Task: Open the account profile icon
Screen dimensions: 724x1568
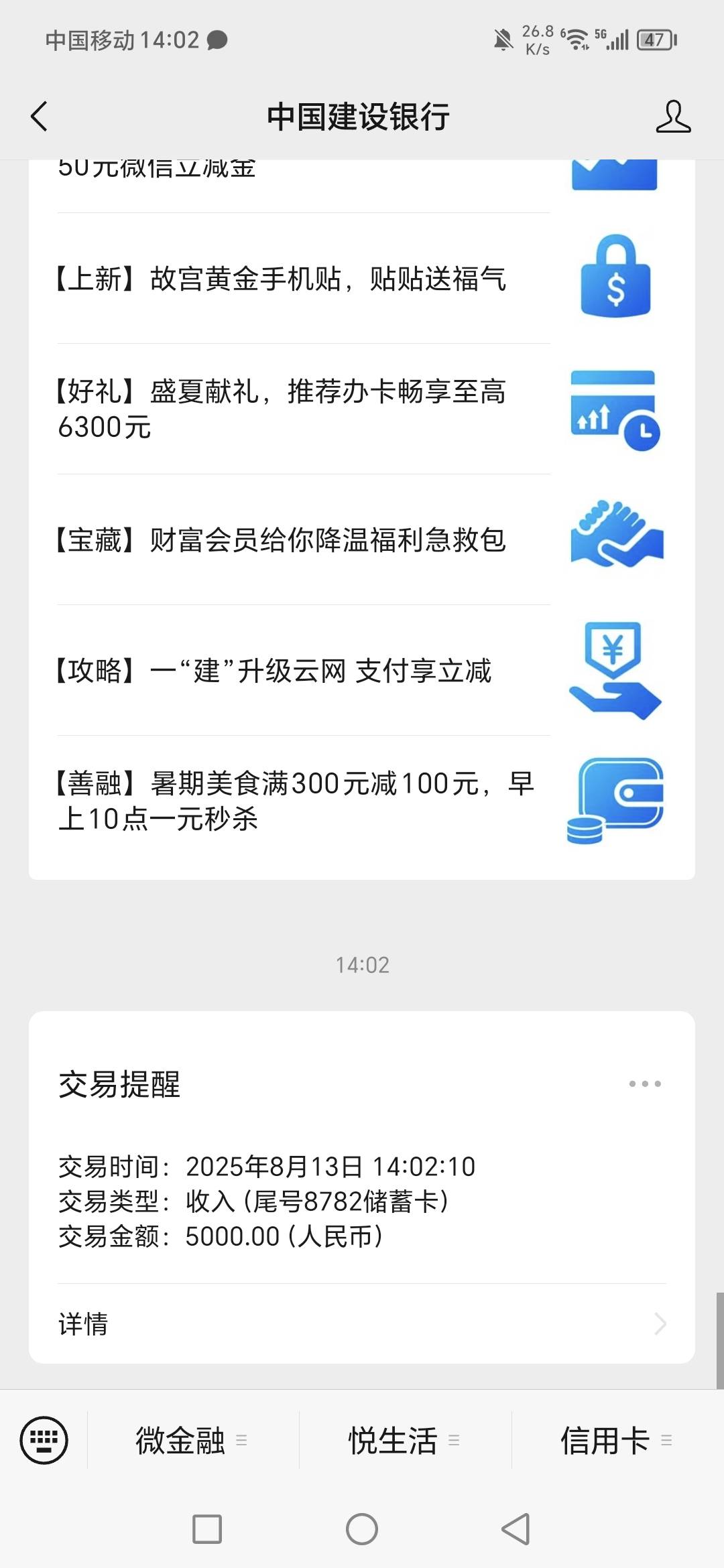Action: click(x=673, y=116)
